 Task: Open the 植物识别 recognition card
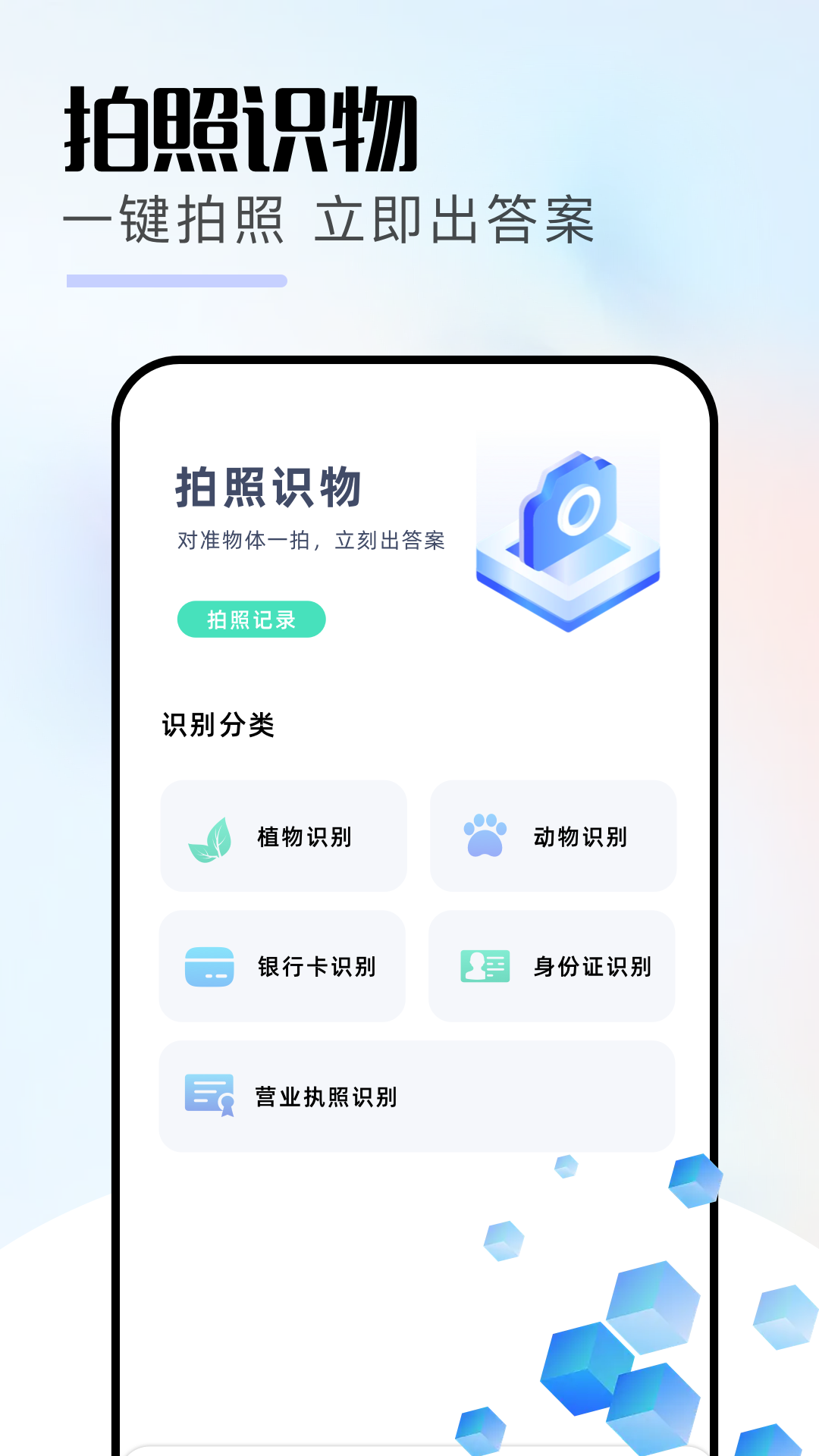pos(284,836)
